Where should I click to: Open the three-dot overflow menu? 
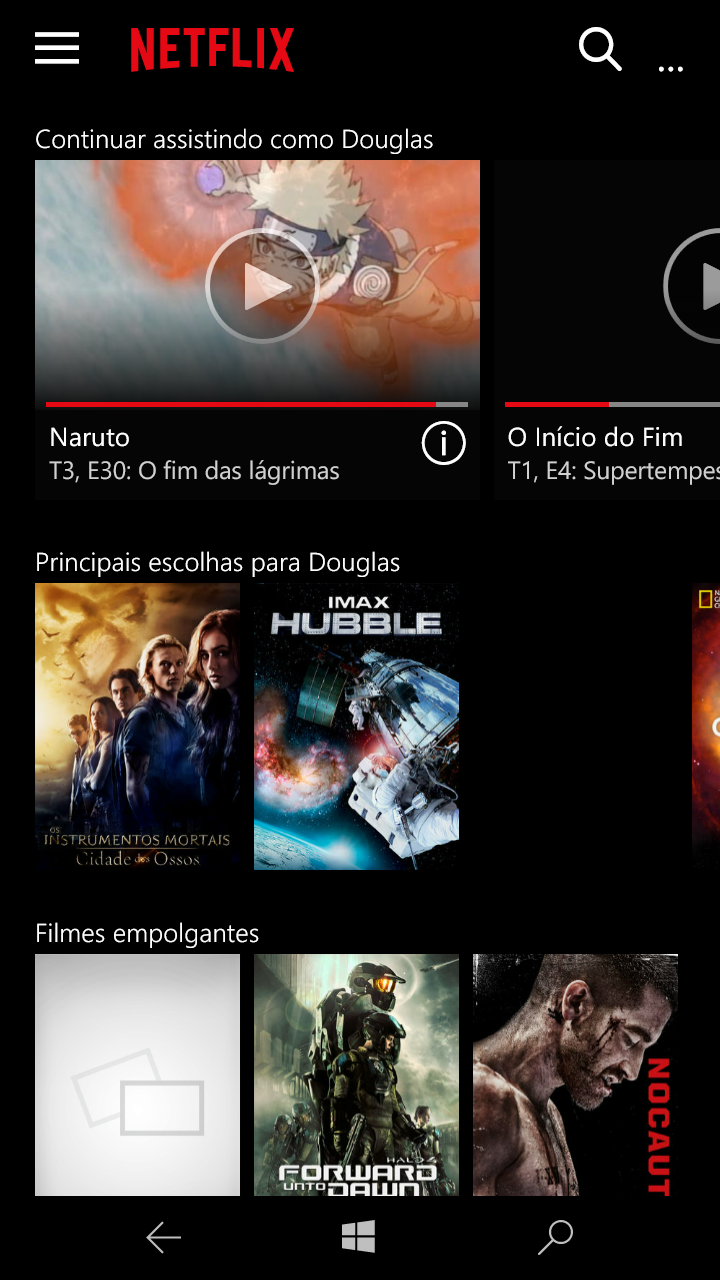point(670,68)
